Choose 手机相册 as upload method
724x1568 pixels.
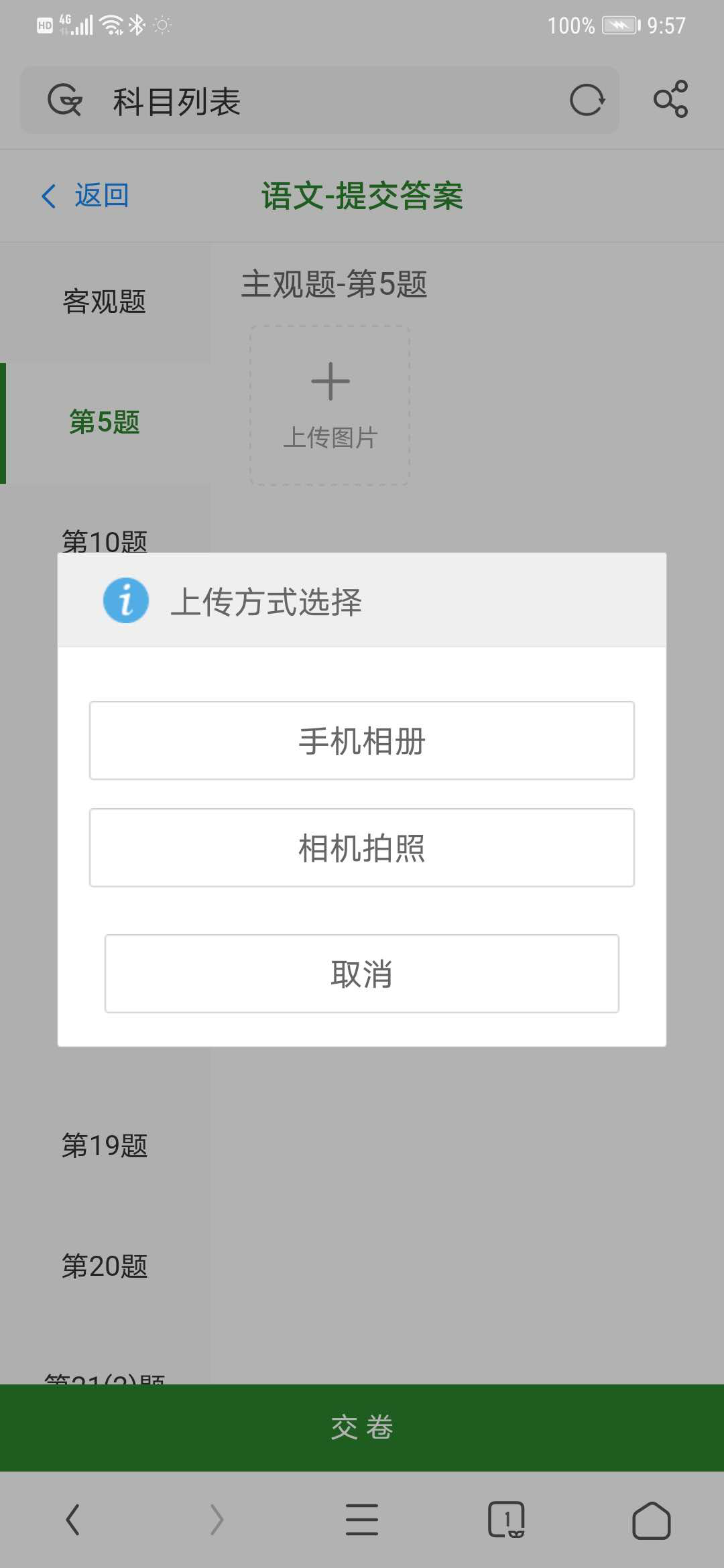(362, 740)
